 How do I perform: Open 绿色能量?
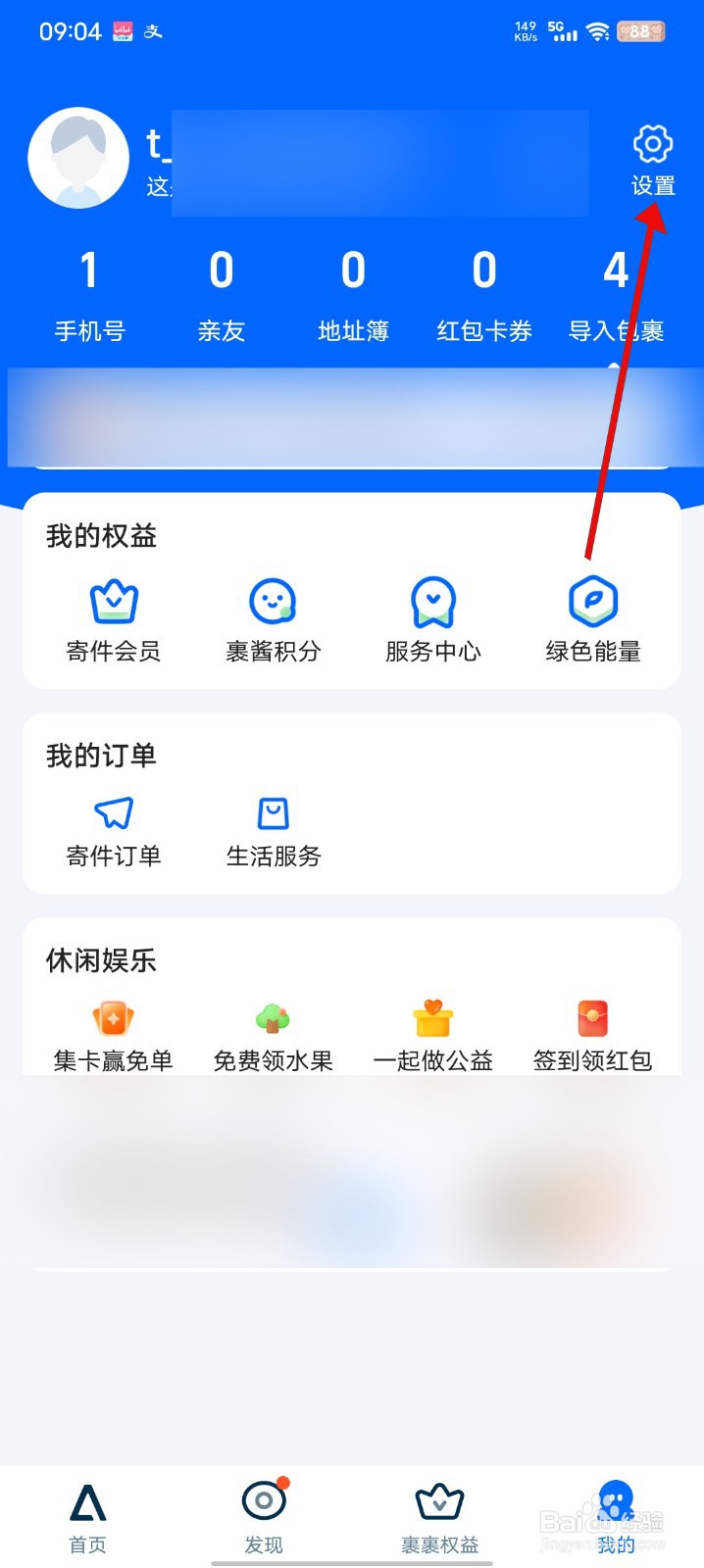tap(593, 619)
